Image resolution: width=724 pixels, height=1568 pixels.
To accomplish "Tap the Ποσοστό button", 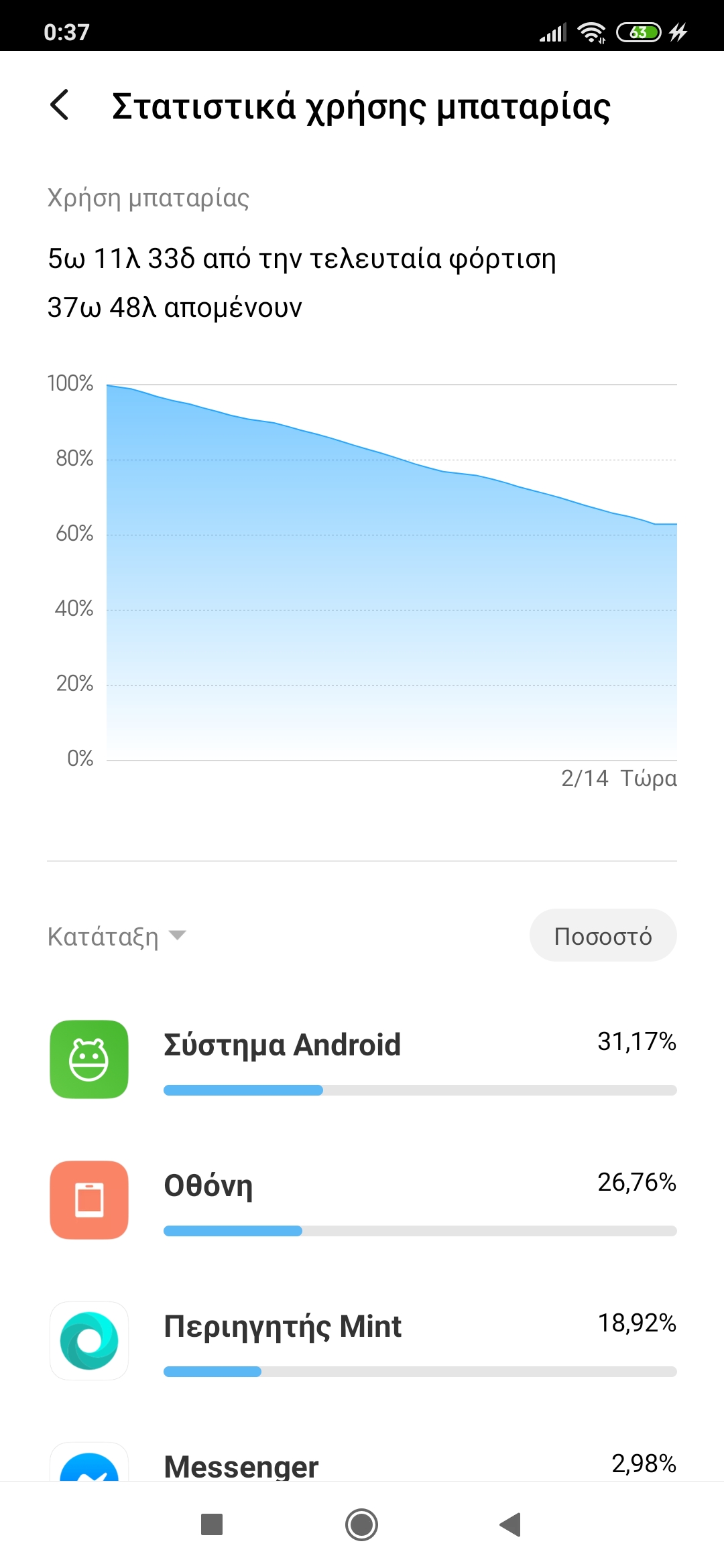I will [x=603, y=935].
